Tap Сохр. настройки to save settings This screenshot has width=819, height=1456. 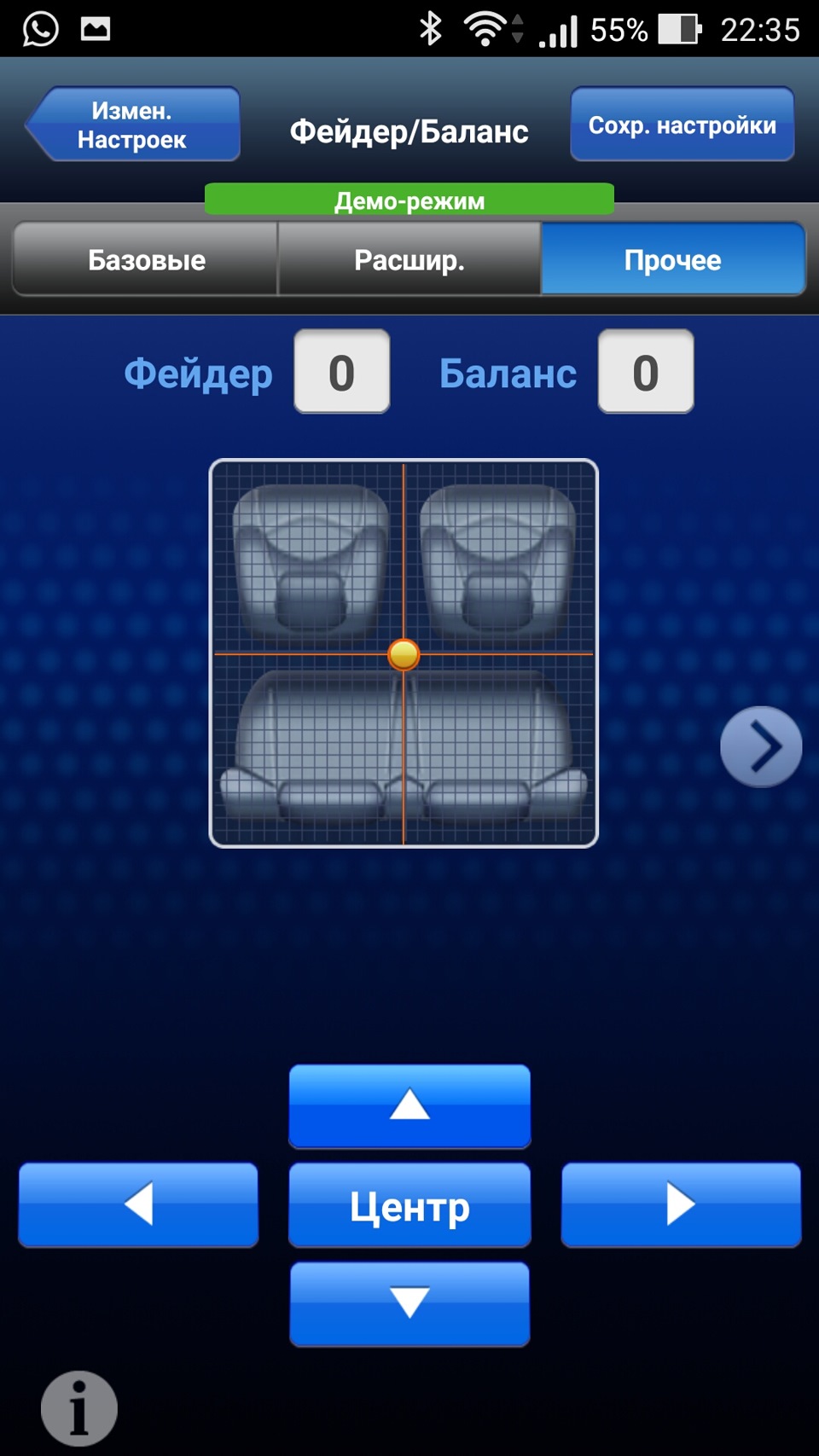pyautogui.click(x=682, y=125)
